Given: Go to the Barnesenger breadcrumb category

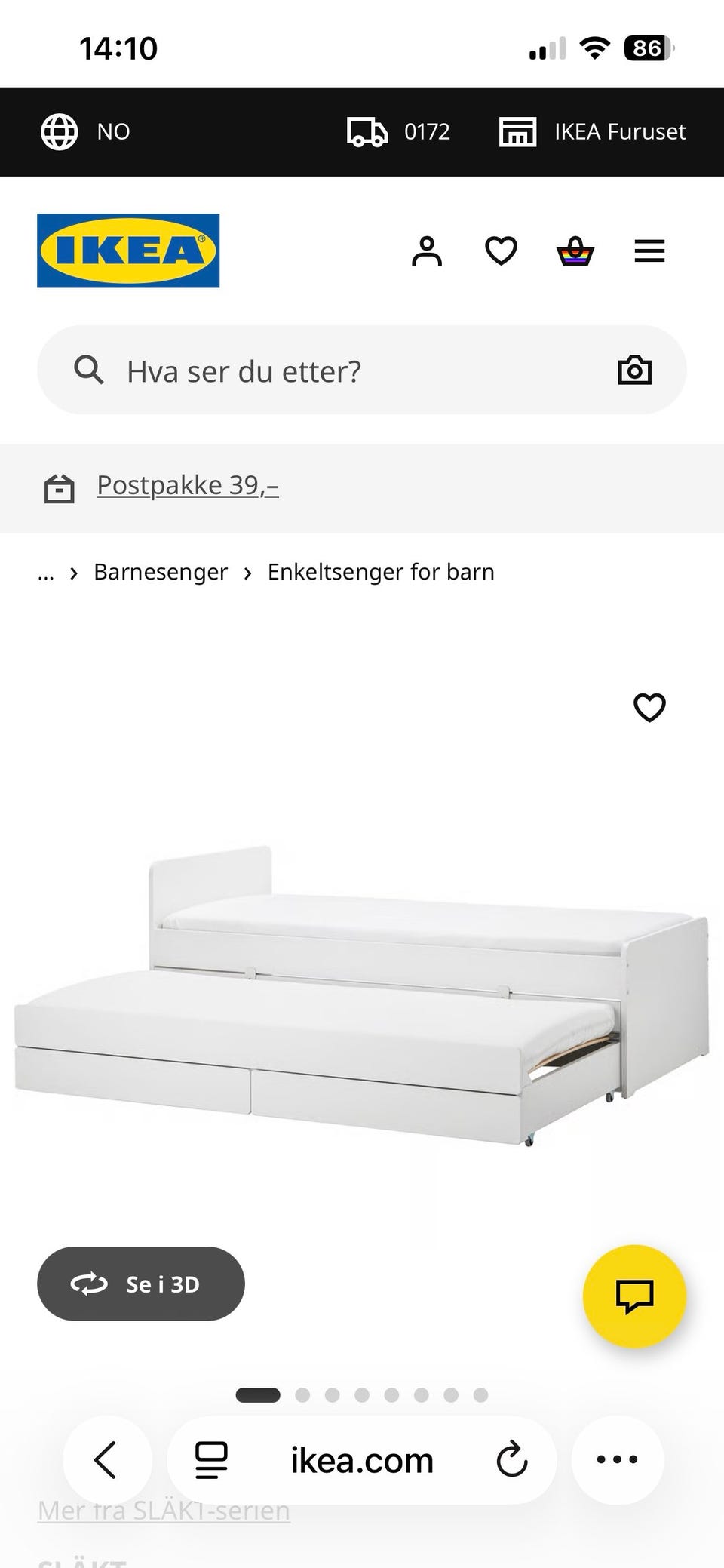Looking at the screenshot, I should (160, 572).
